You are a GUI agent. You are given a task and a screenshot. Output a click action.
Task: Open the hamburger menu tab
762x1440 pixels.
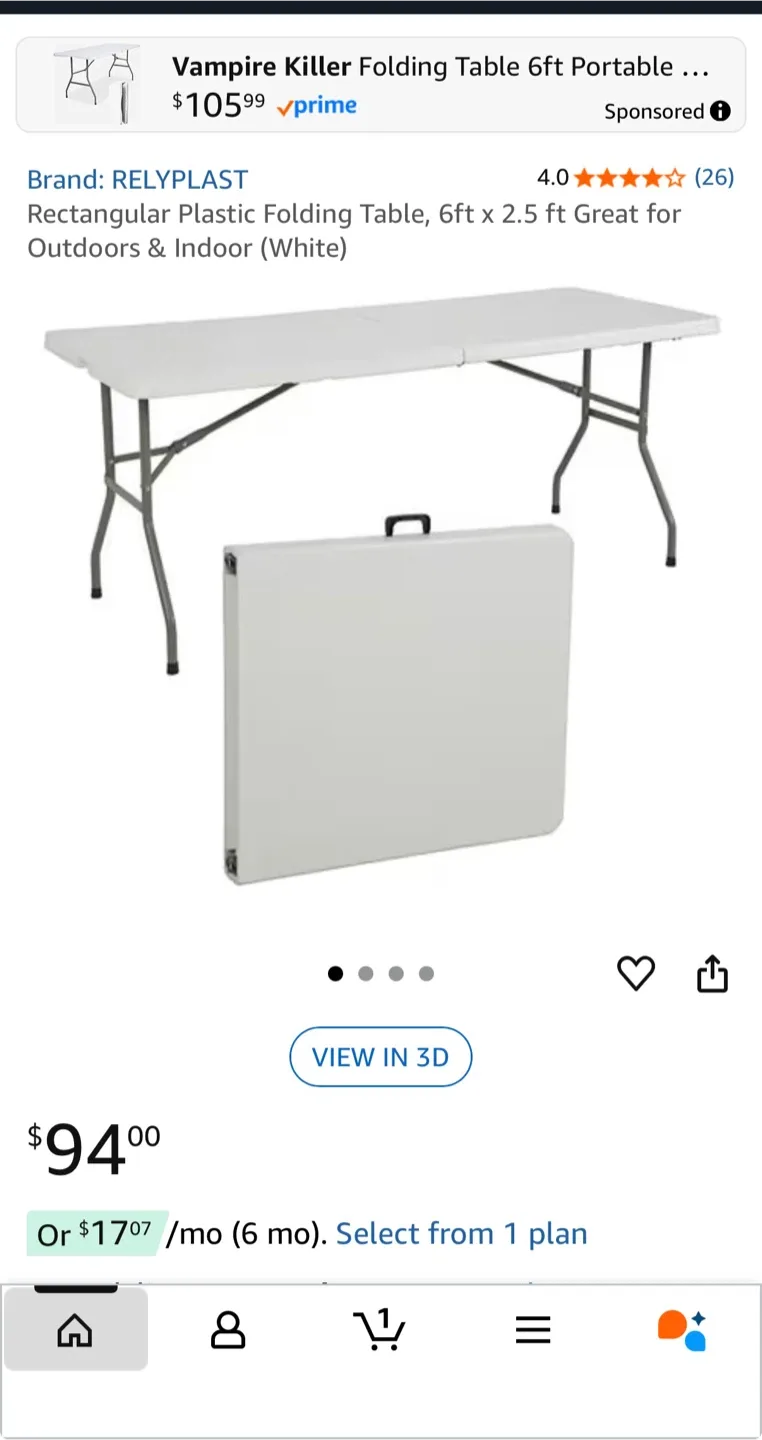coord(533,1330)
